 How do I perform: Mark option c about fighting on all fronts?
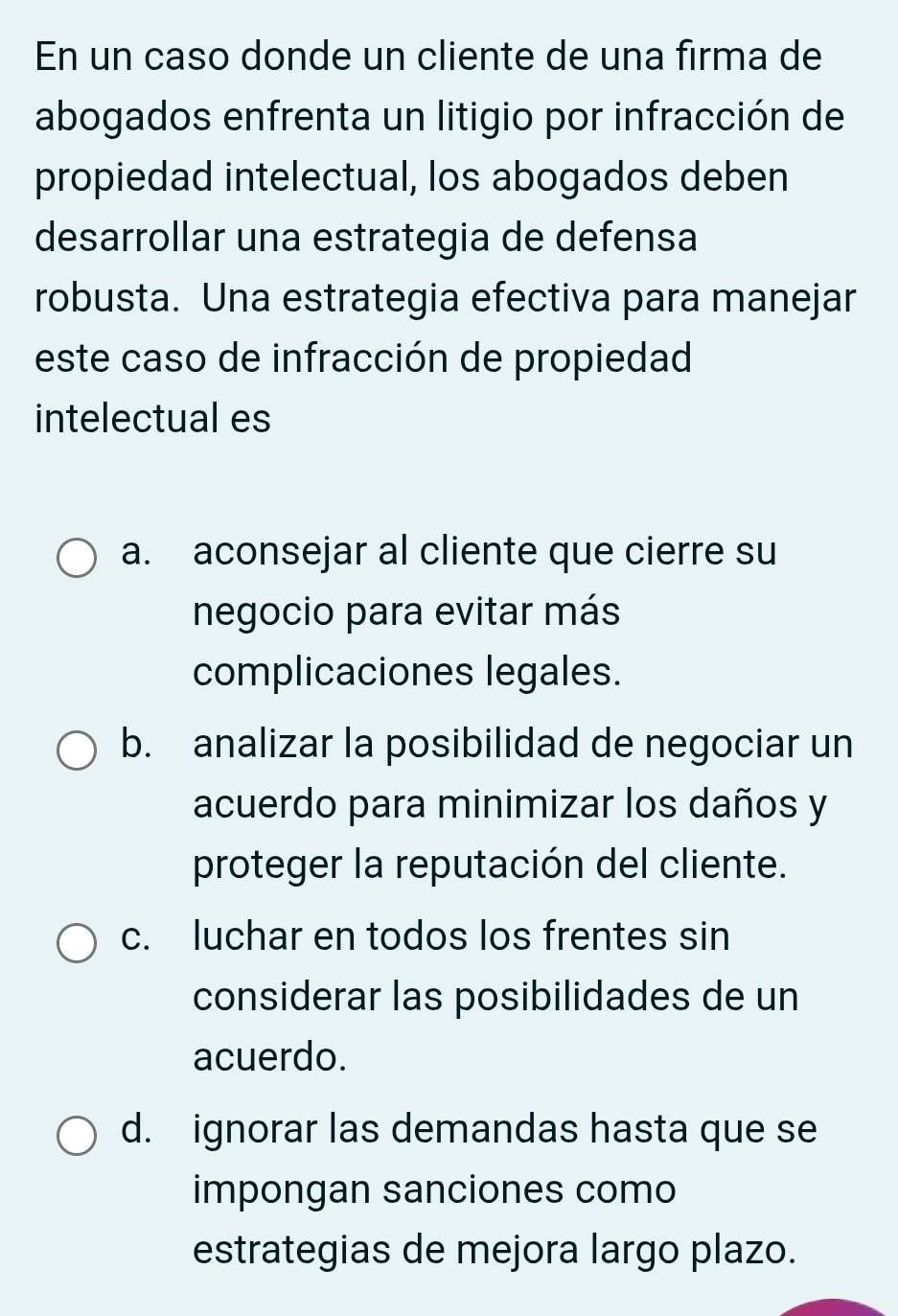[77, 942]
